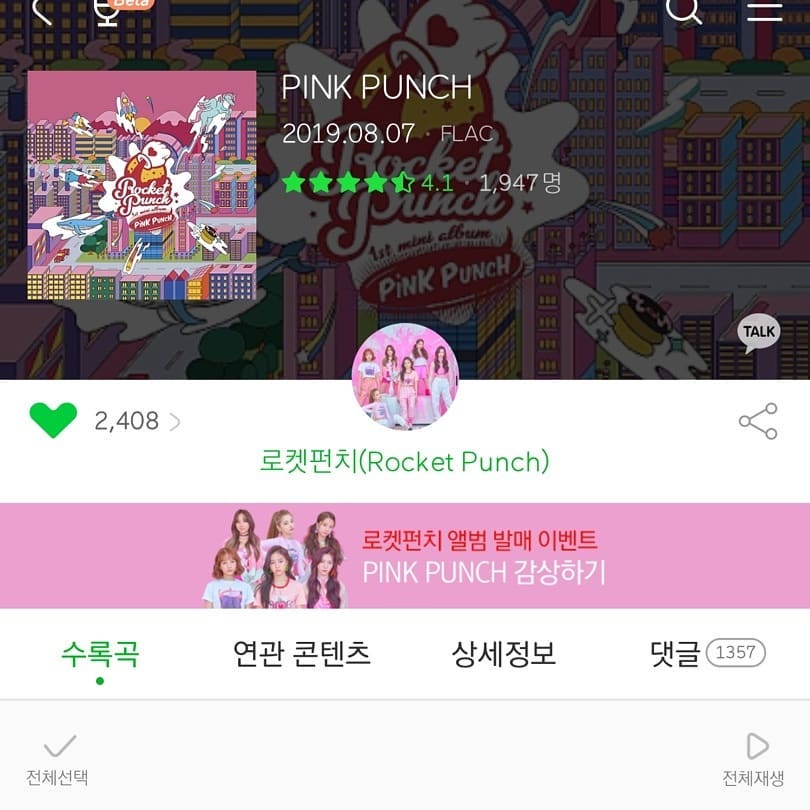Open the 로켓펀치(Rocket Punch) artist link
This screenshot has height=810, width=810.
pos(405,462)
